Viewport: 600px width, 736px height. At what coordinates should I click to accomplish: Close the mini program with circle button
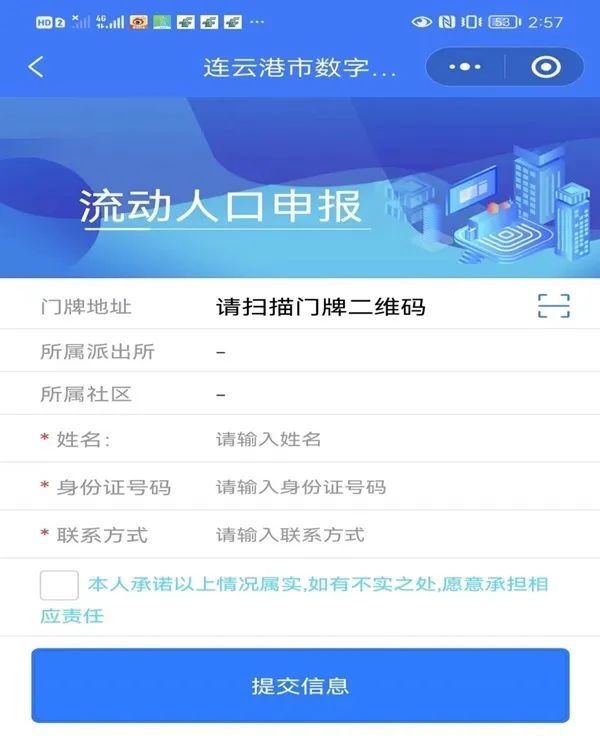click(545, 67)
